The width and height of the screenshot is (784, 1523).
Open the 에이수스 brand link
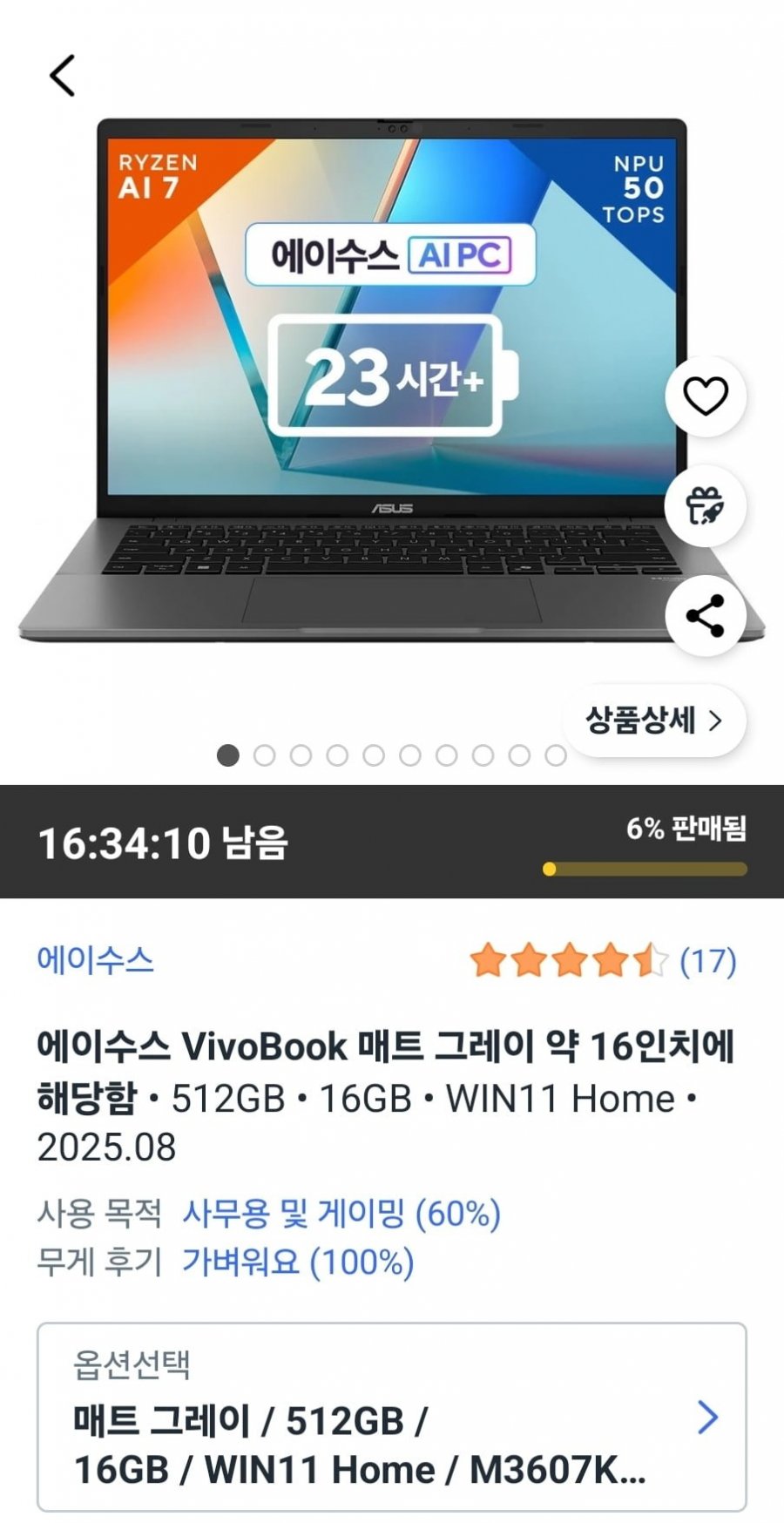coord(95,959)
